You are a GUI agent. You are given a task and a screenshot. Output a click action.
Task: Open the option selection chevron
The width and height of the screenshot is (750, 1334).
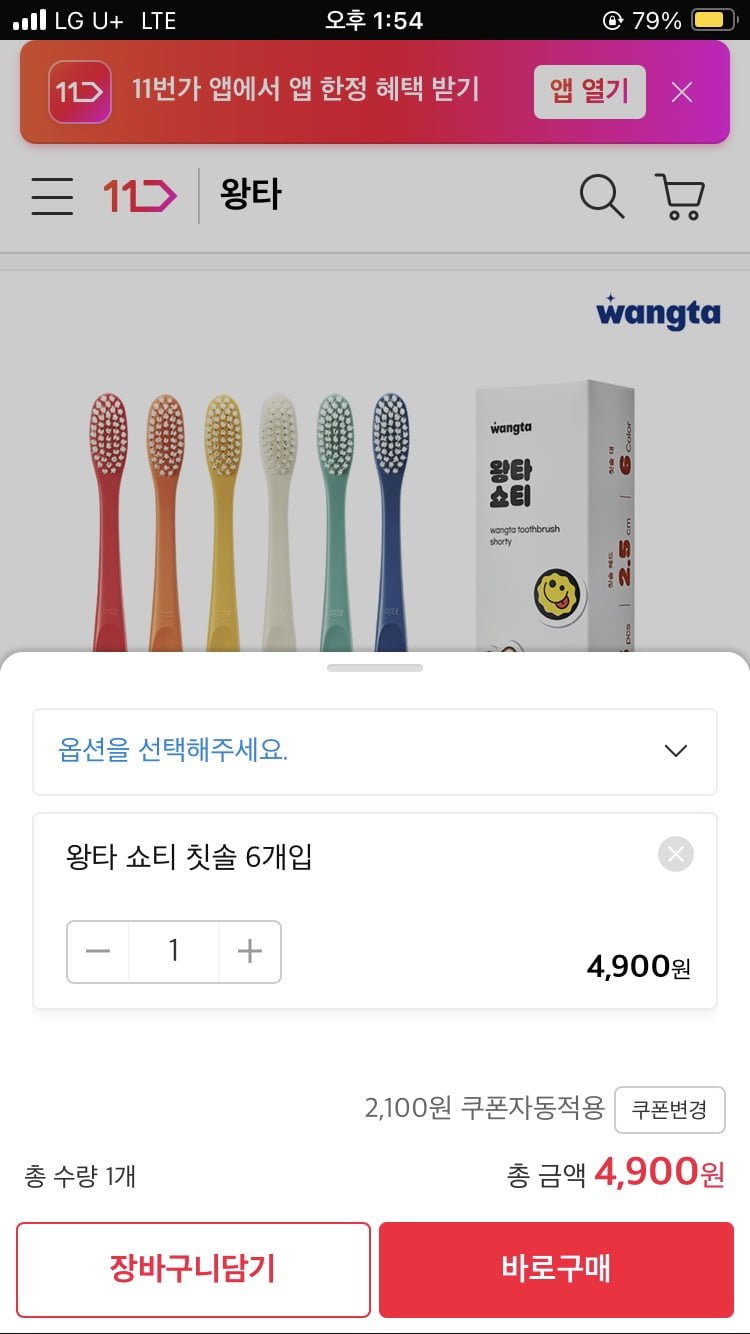tap(675, 750)
